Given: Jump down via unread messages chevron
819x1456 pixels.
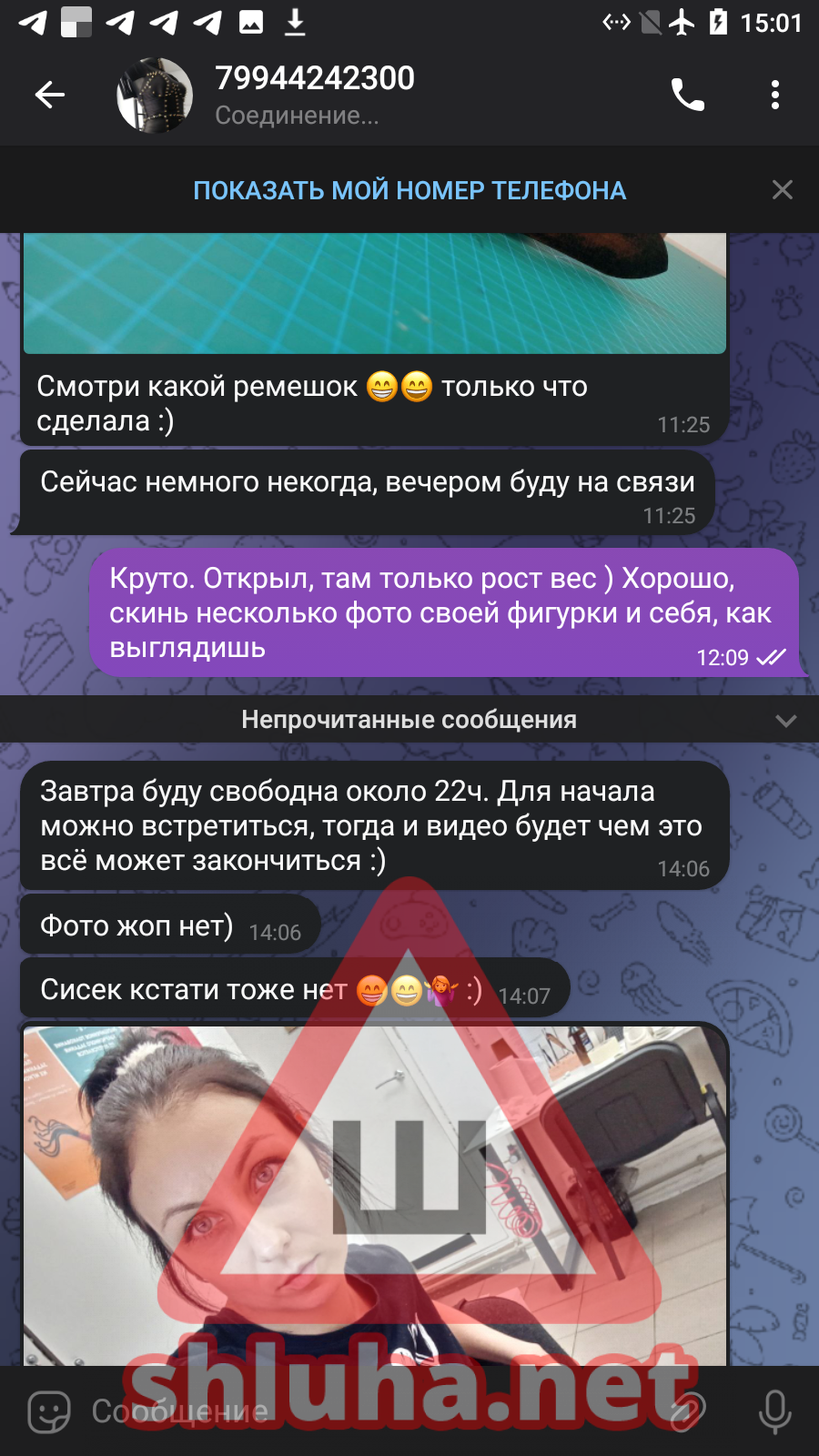Looking at the screenshot, I should [785, 720].
